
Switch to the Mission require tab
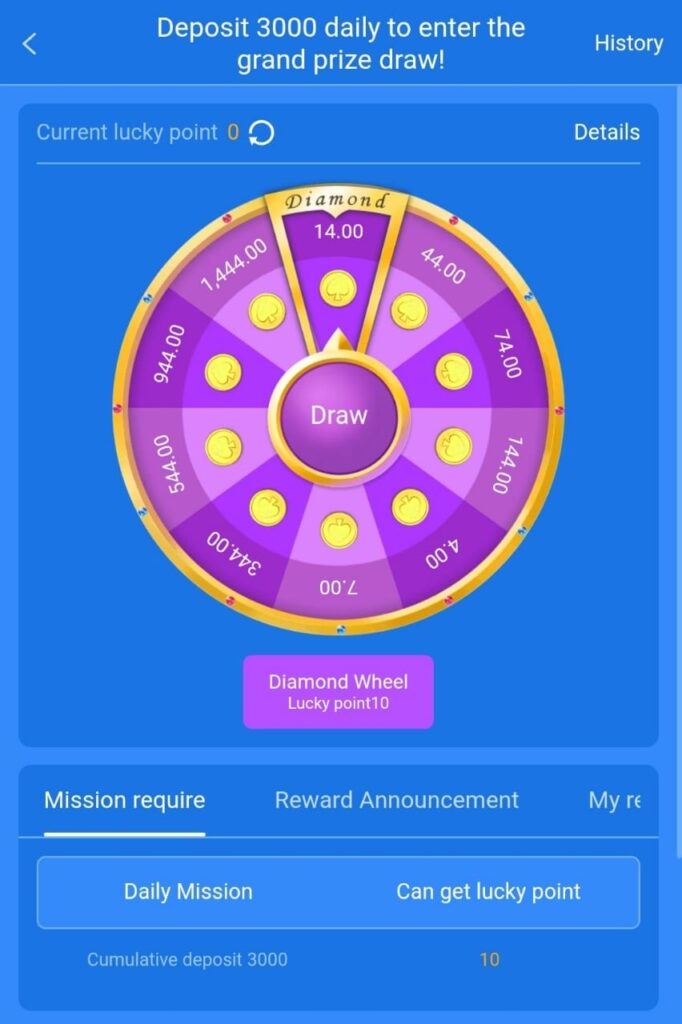coord(124,800)
